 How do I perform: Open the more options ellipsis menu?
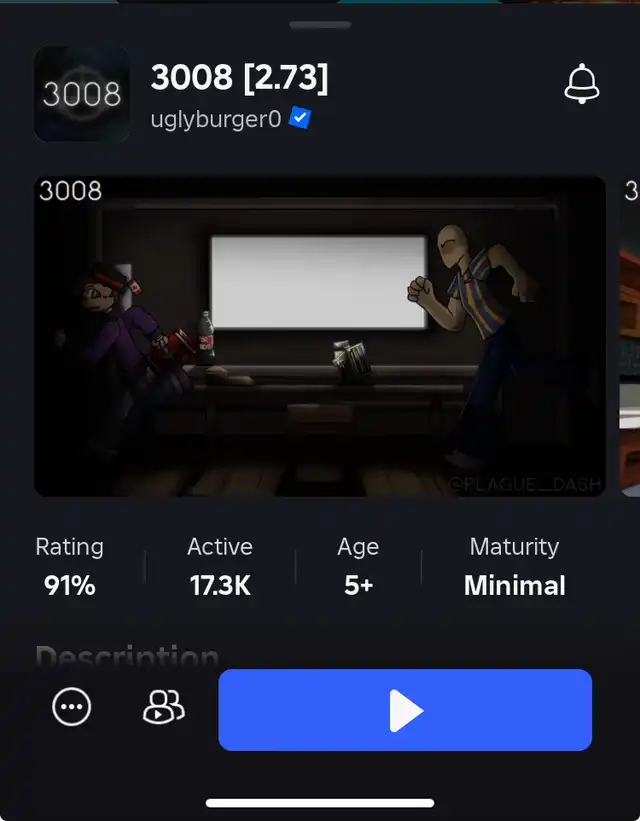coord(72,707)
